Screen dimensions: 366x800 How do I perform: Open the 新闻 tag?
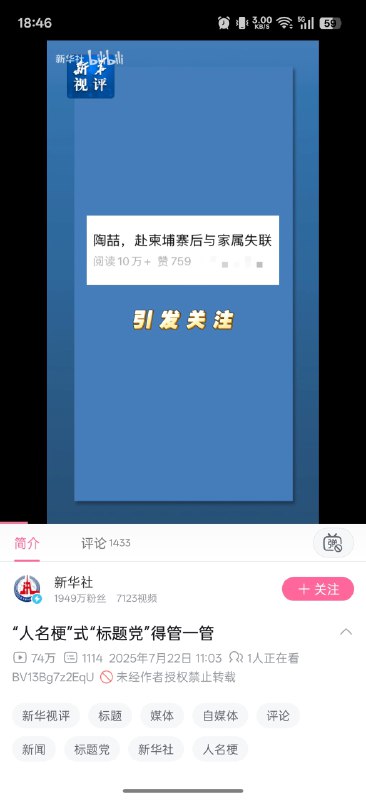coord(34,749)
